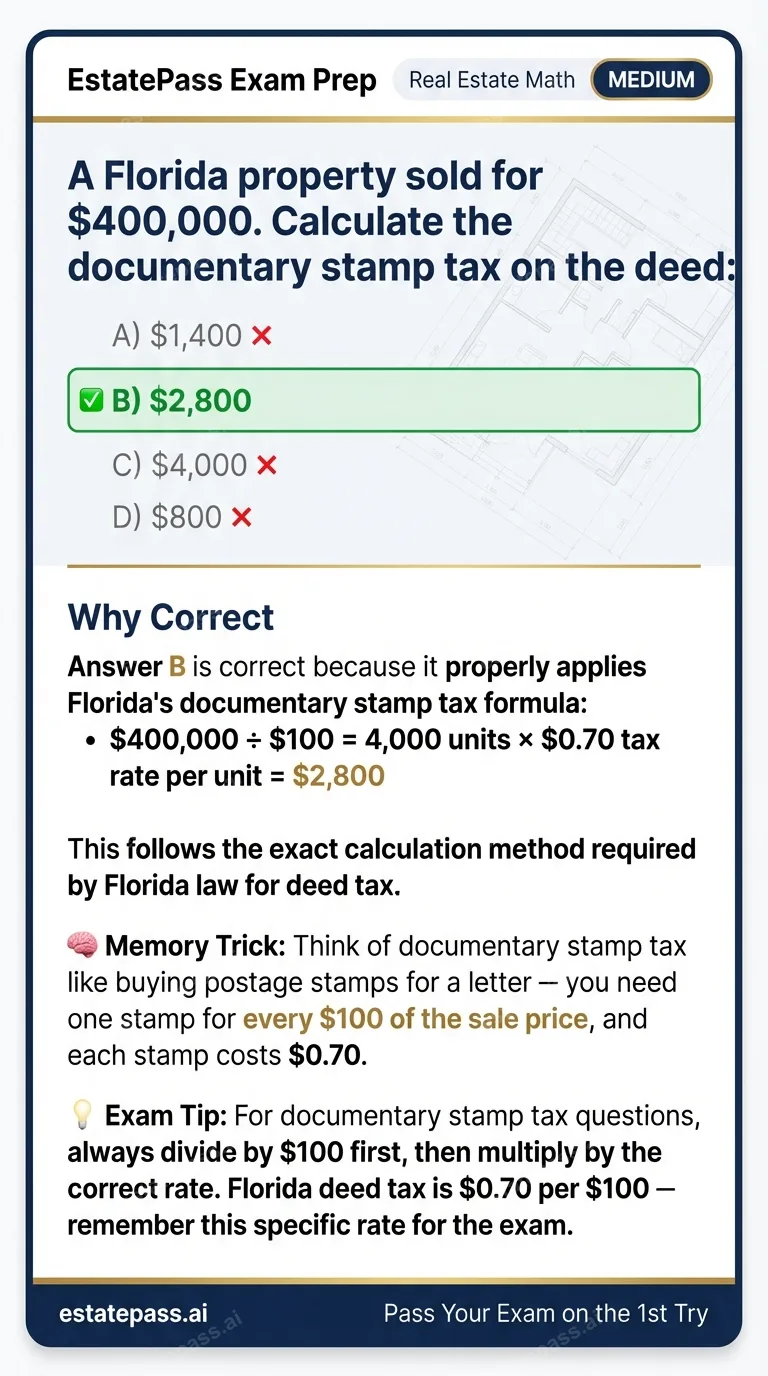Expand the Why Correct section
The image size is (768, 1376).
[x=170, y=618]
